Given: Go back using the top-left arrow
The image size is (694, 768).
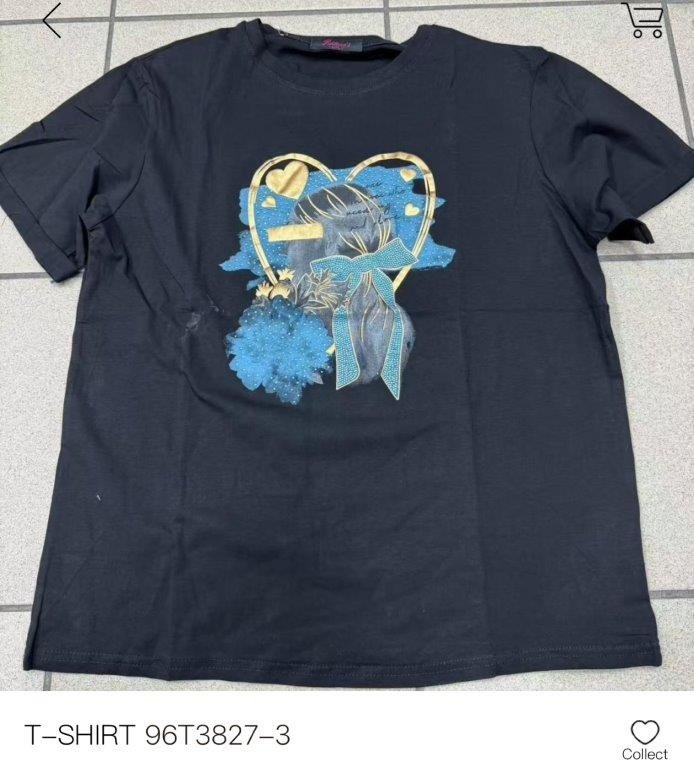Looking at the screenshot, I should (x=52, y=21).
